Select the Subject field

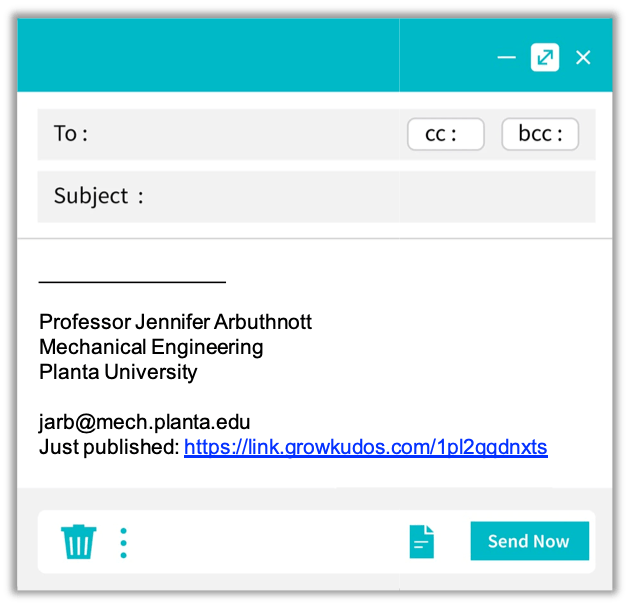[270, 196]
